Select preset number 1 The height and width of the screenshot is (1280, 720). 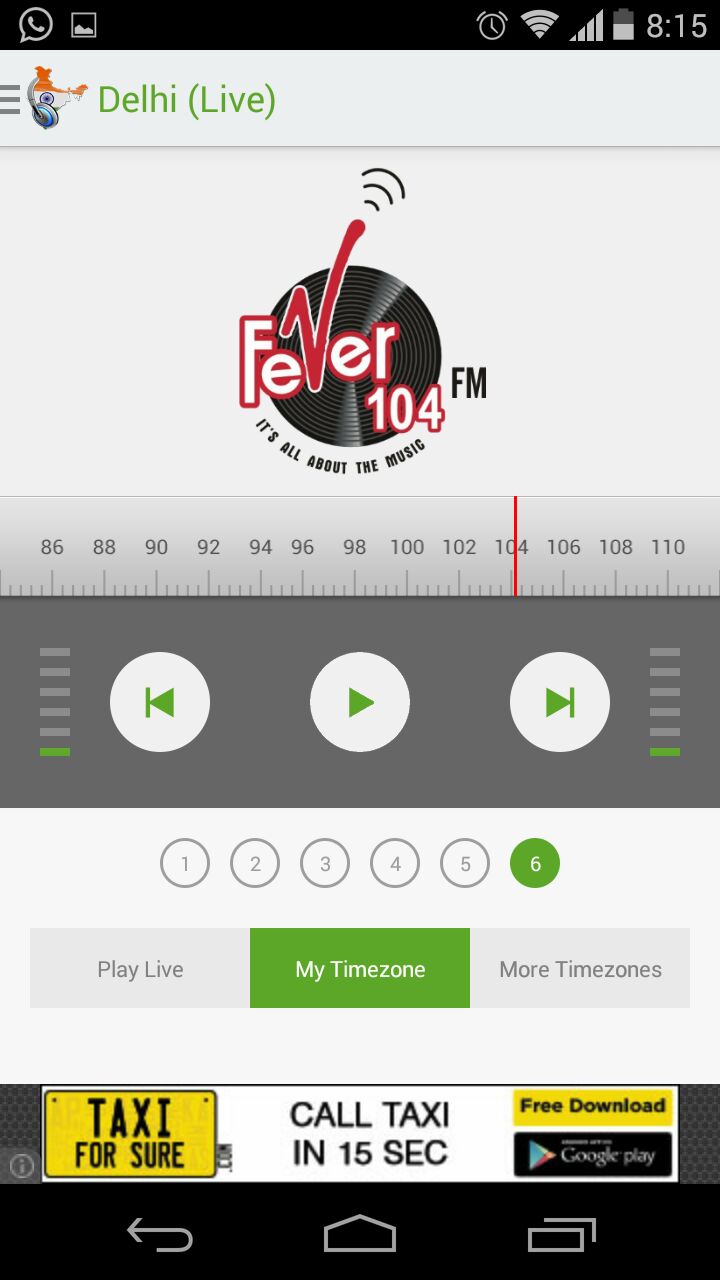pos(185,863)
